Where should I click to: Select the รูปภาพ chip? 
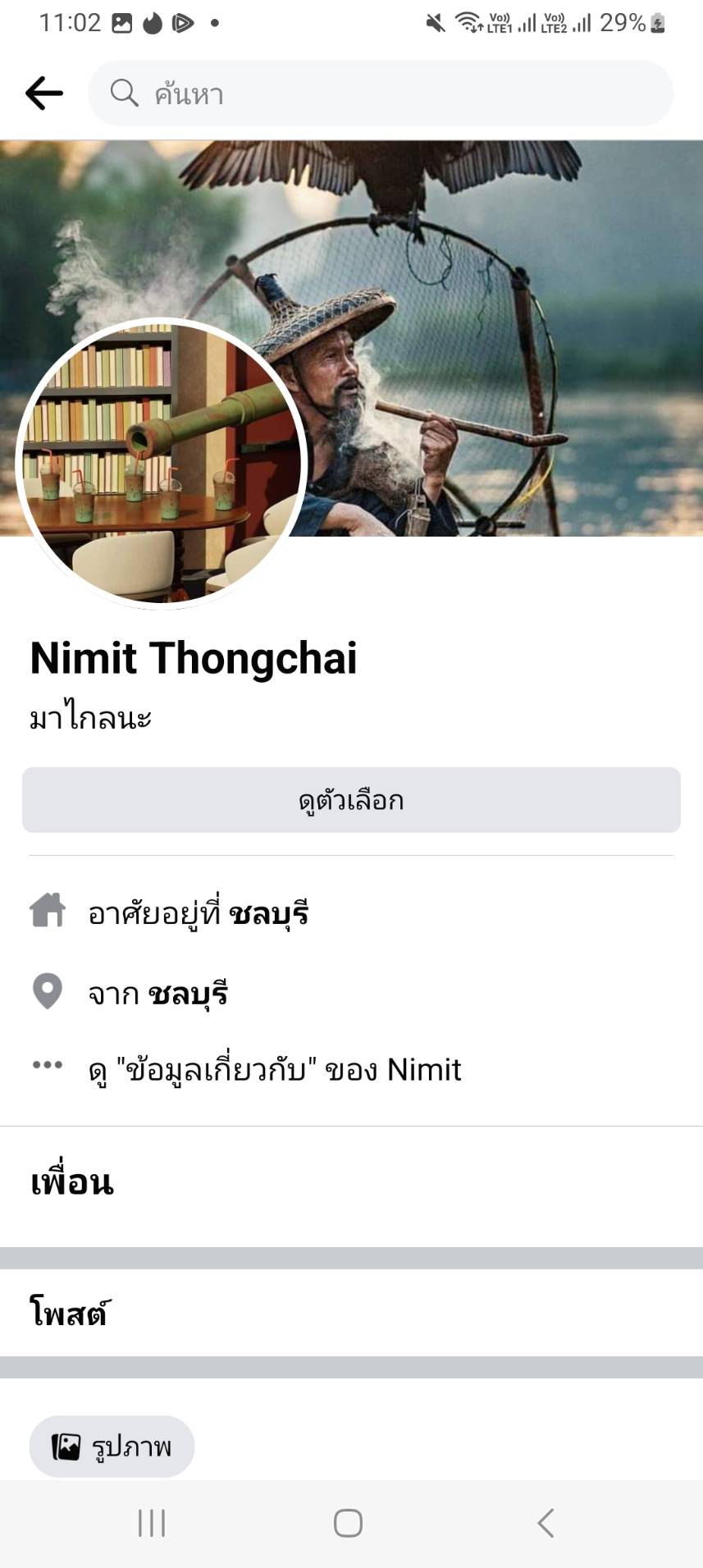112,1446
